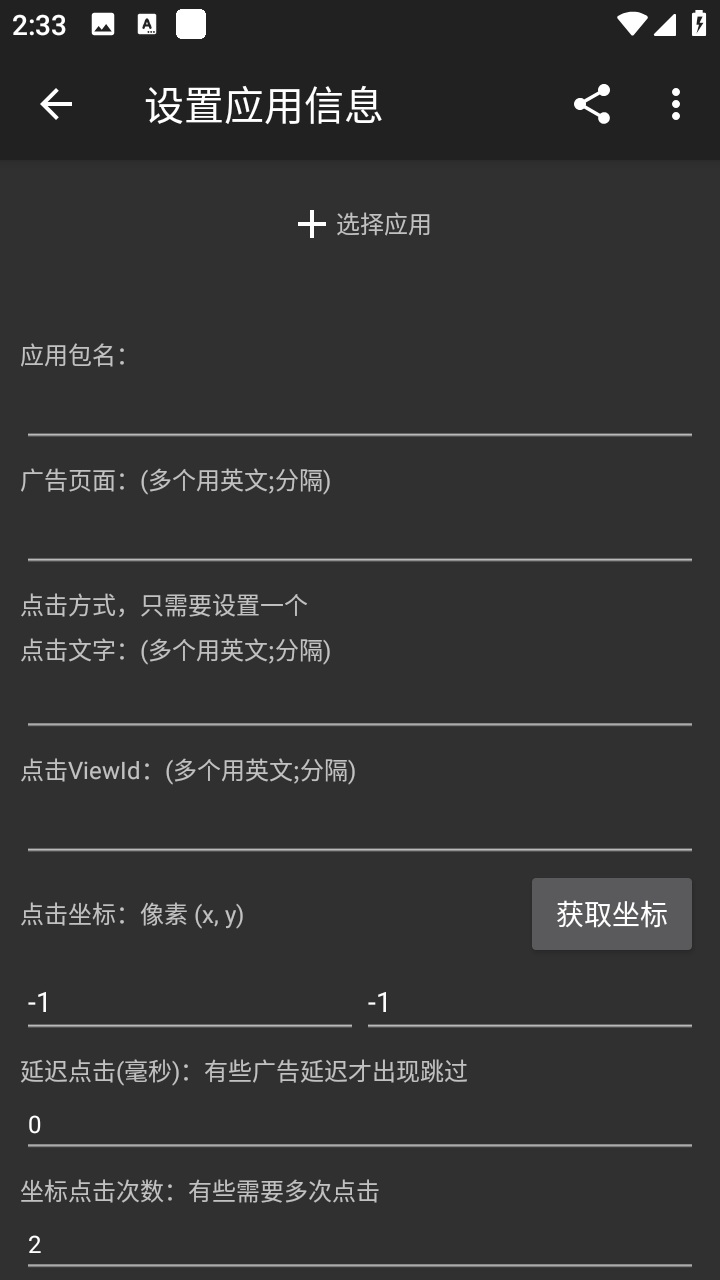Image resolution: width=720 pixels, height=1280 pixels.
Task: Edit the y coordinate field
Action: click(529, 1002)
